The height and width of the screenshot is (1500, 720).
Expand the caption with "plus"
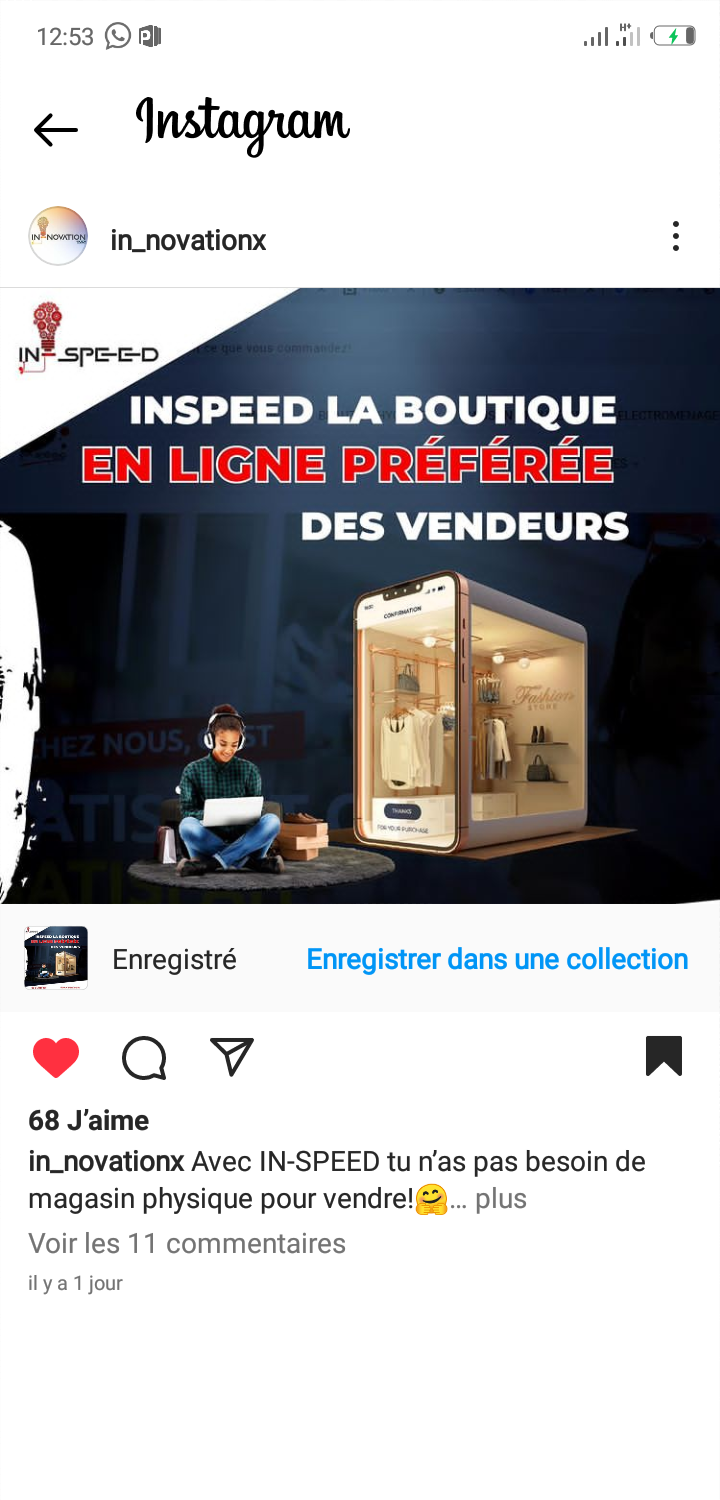coord(501,1198)
